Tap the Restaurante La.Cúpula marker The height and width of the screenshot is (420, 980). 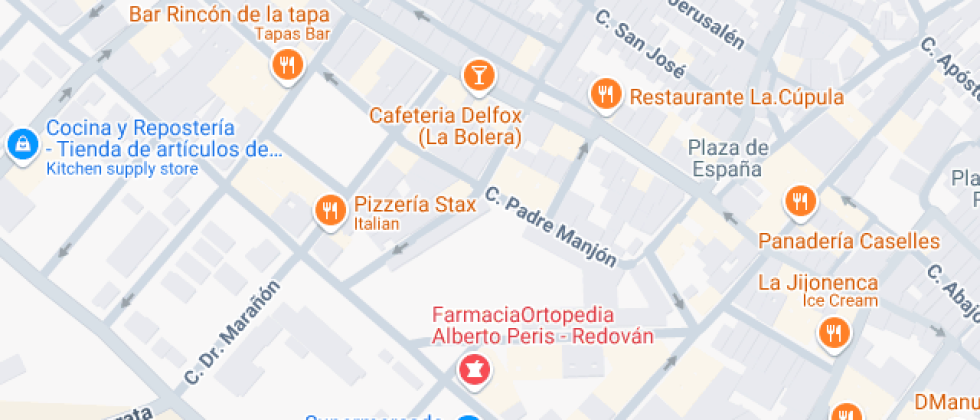(606, 95)
